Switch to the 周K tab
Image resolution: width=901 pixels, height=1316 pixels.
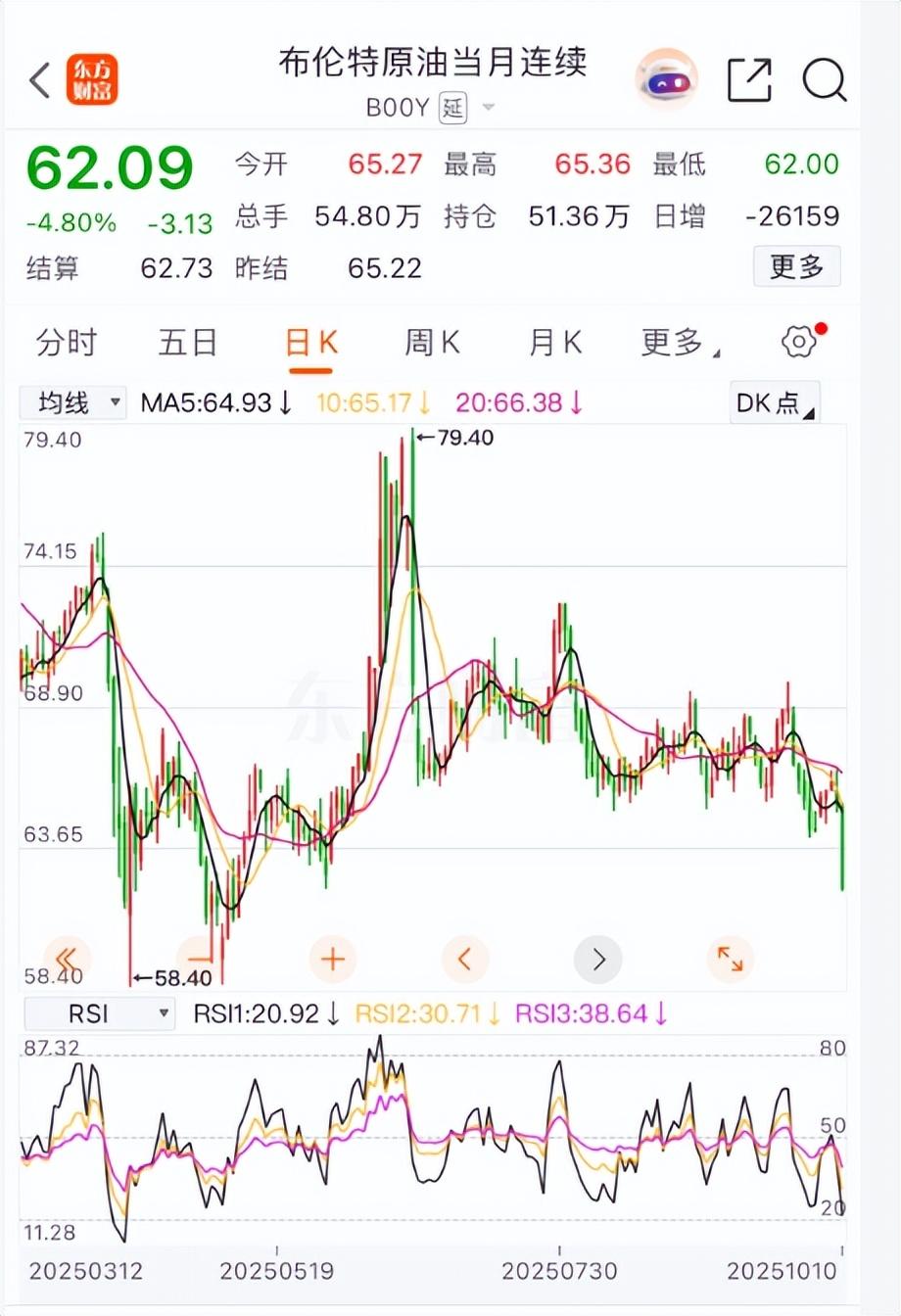[432, 343]
